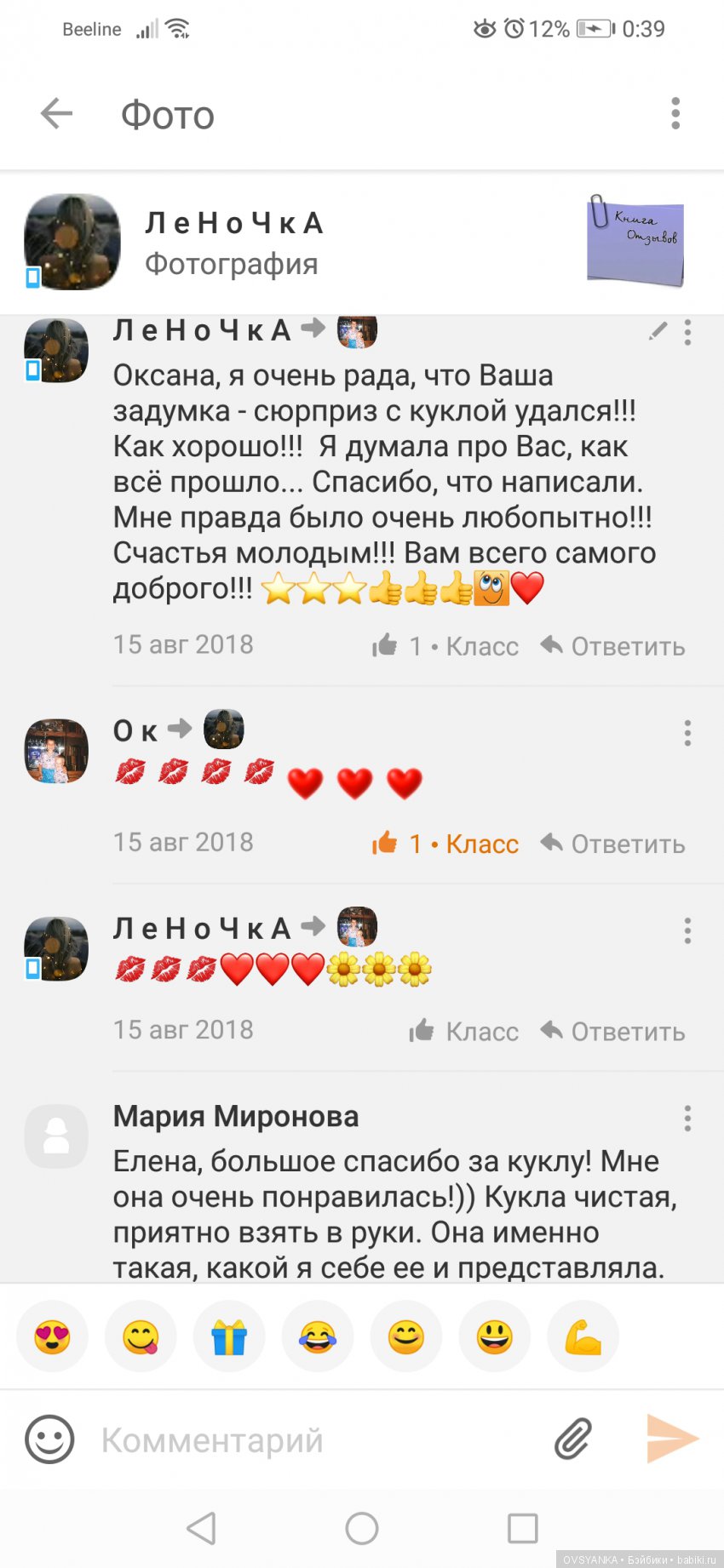Open options menu for Ок's comment
724x1568 pixels.
687,733
